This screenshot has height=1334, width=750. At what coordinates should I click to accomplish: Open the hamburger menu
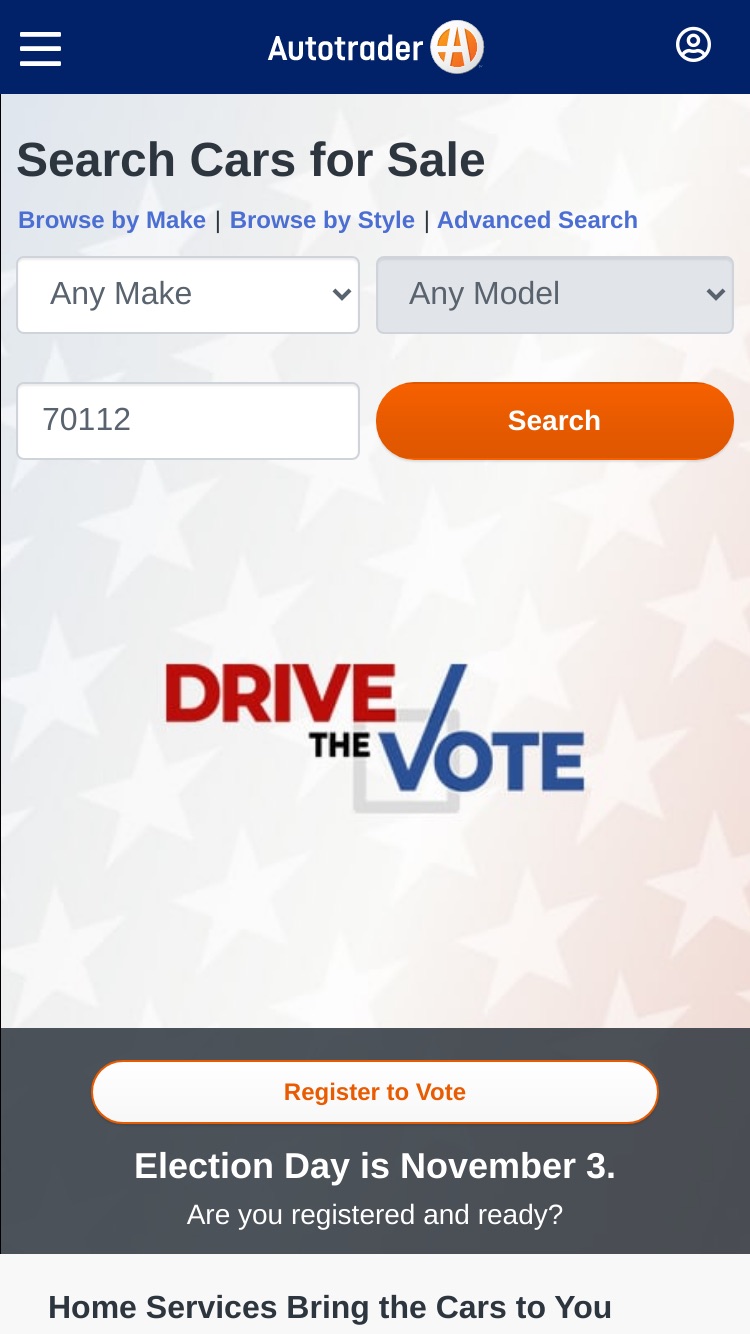tap(40, 48)
